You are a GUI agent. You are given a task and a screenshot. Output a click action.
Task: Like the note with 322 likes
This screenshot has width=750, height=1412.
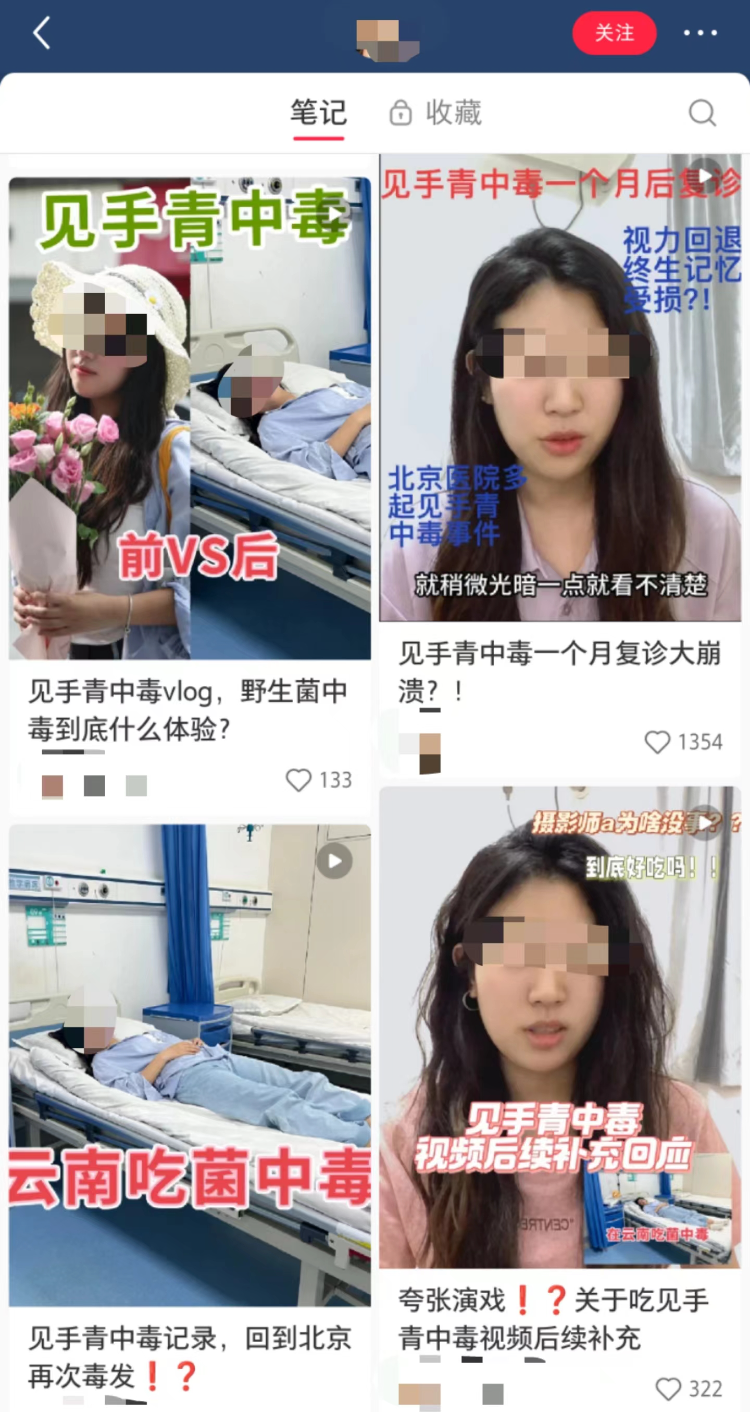click(668, 1389)
